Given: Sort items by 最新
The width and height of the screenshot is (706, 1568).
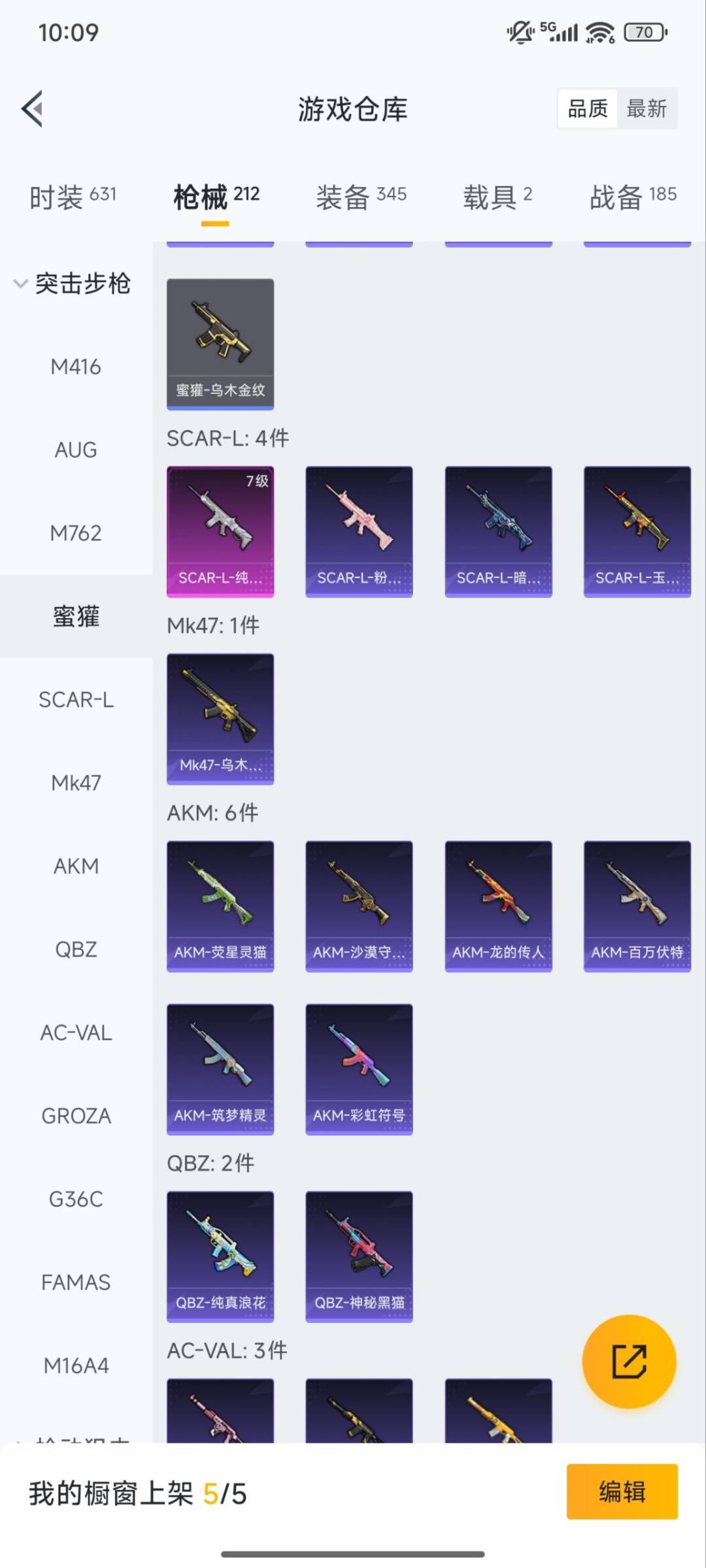Looking at the screenshot, I should 646,108.
